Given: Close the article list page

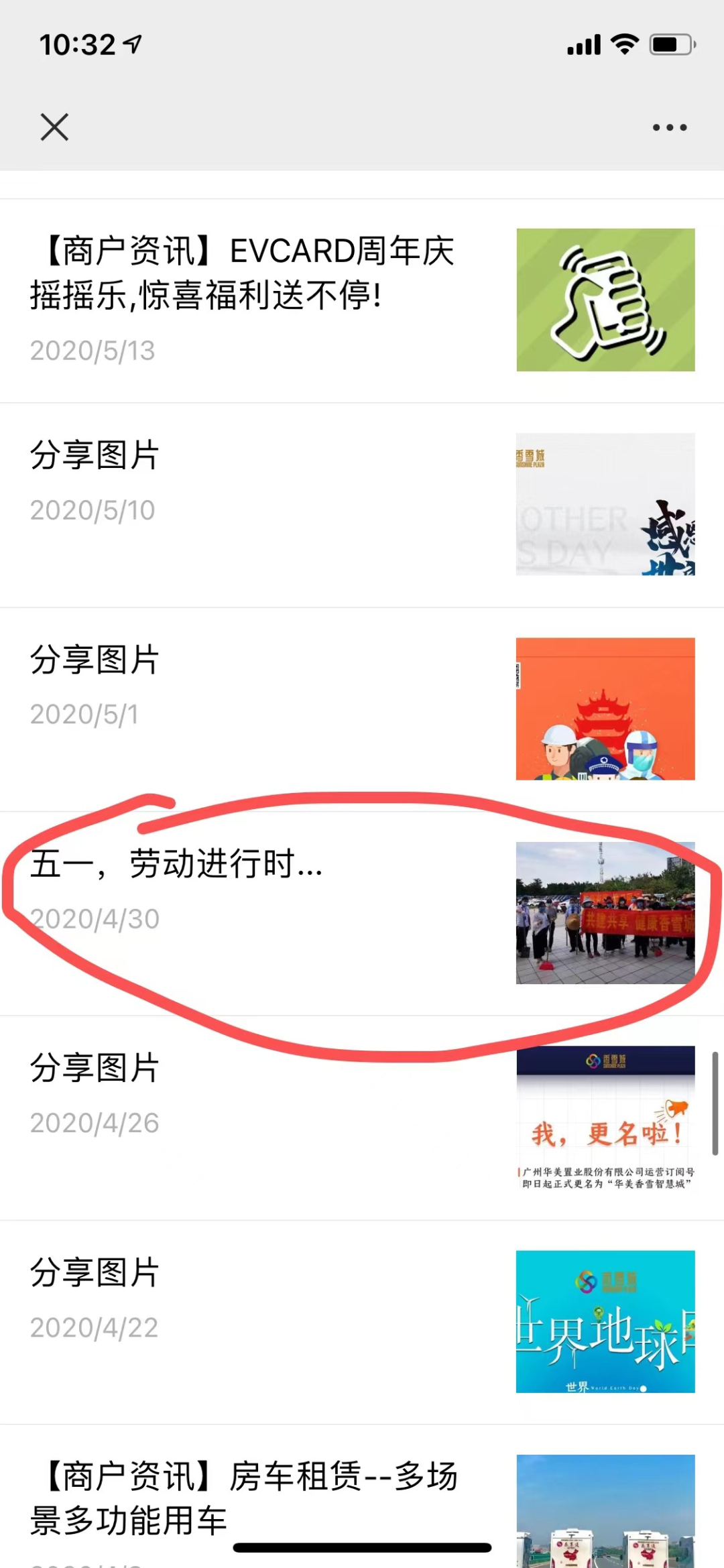Looking at the screenshot, I should 54,127.
